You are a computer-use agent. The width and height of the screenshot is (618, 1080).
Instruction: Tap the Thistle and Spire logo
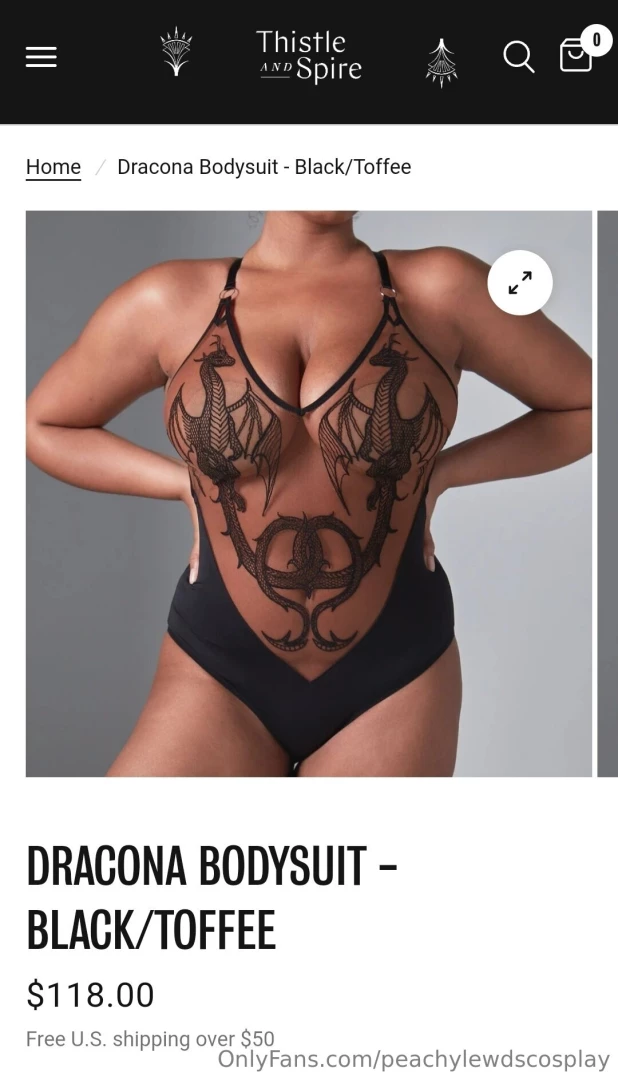point(308,57)
